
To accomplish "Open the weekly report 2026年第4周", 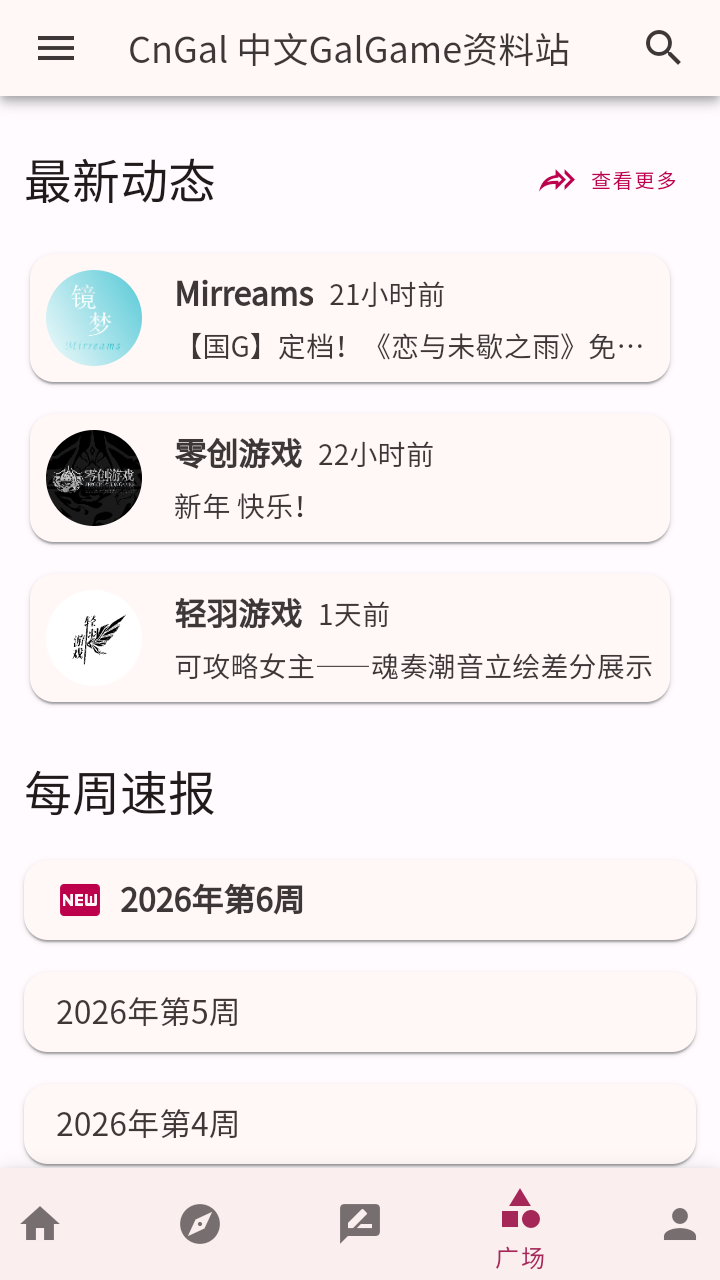I will point(360,1124).
